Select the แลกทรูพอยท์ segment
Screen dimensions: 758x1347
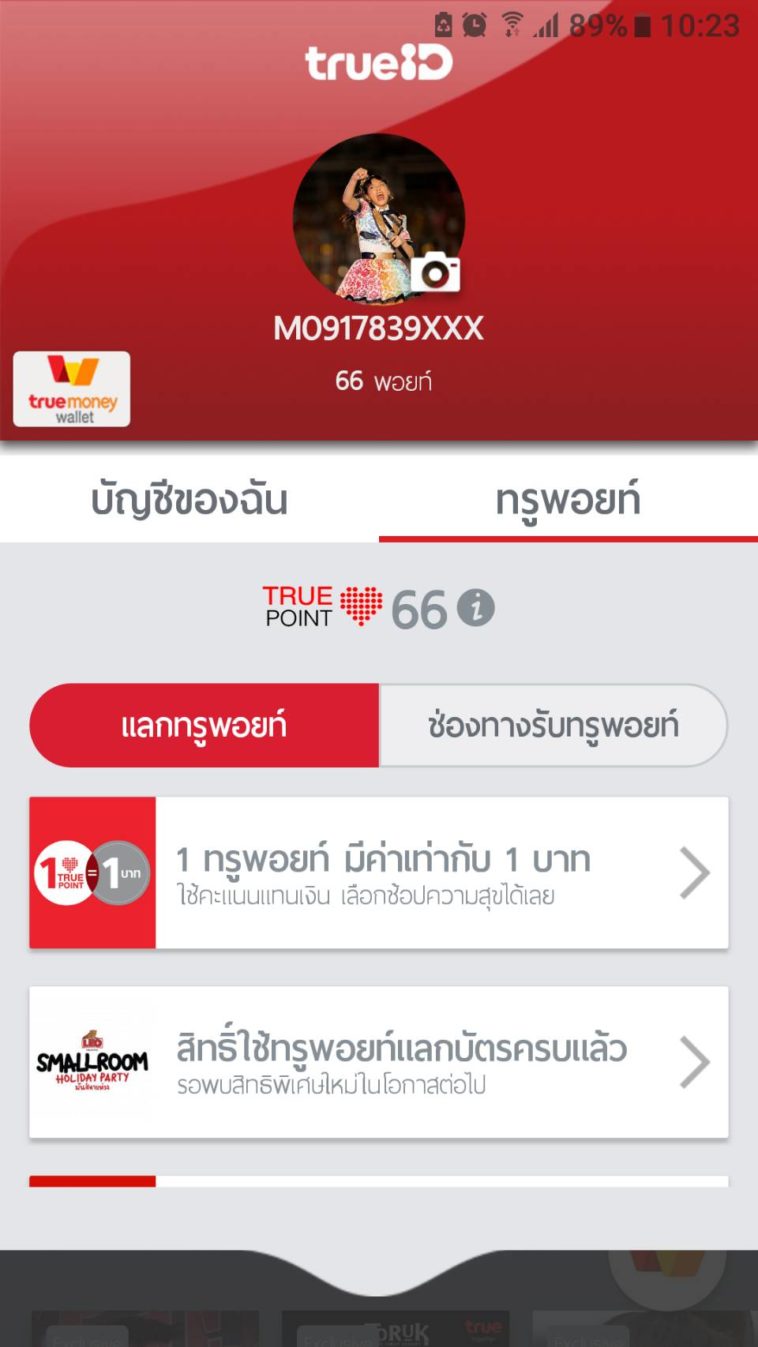pyautogui.click(x=204, y=726)
